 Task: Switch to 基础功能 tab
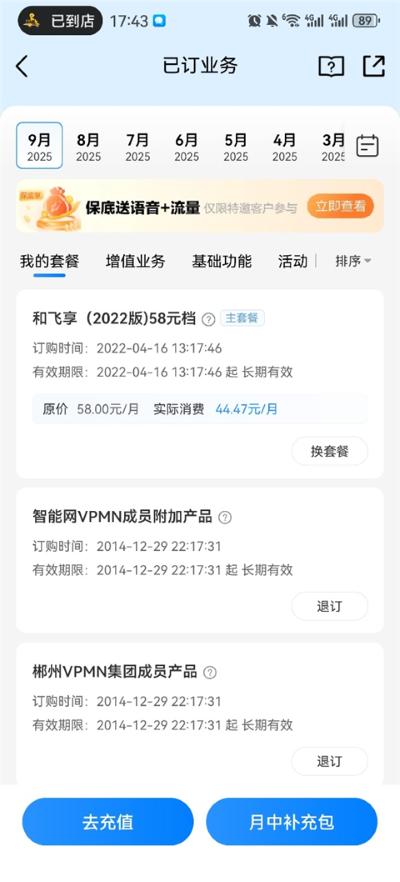pos(222,262)
